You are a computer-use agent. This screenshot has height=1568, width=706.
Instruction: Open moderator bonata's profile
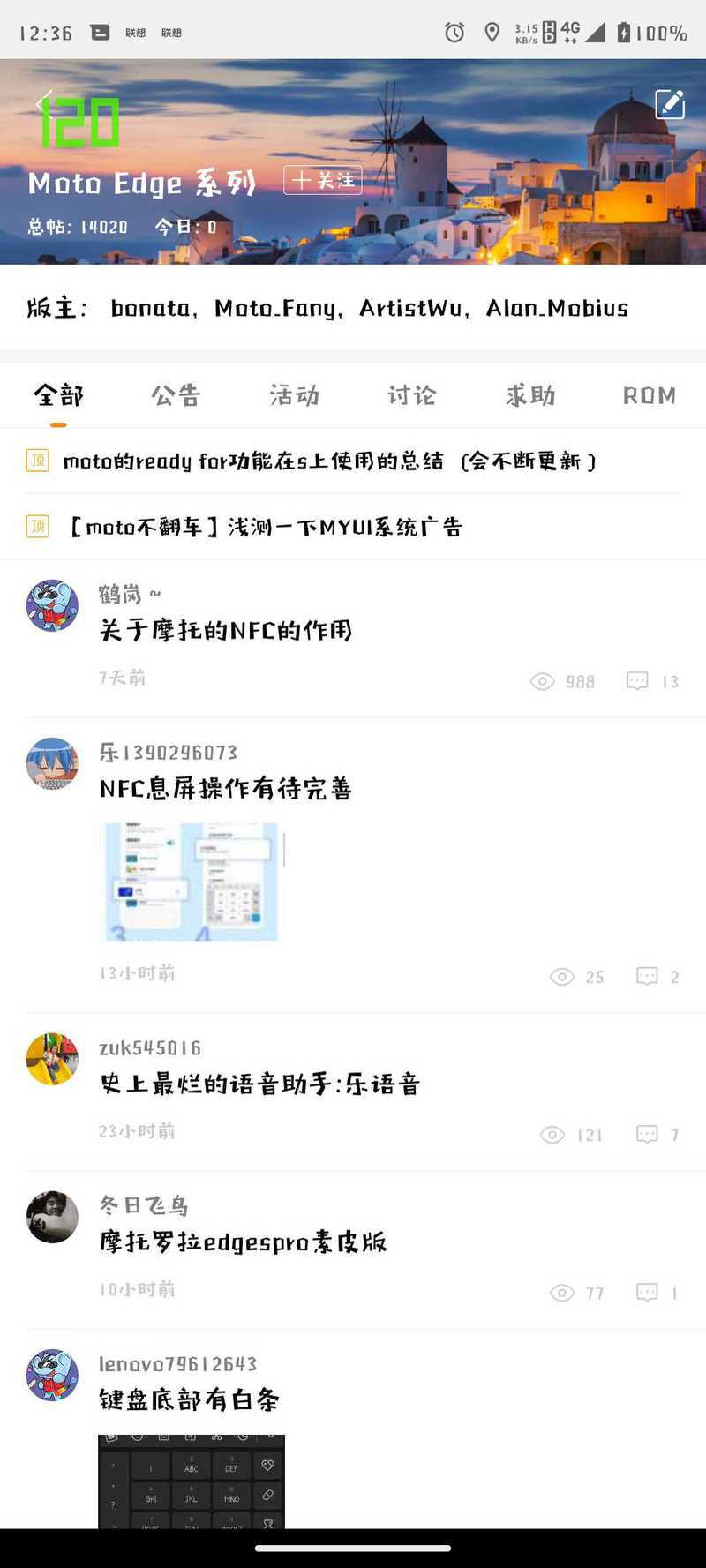click(150, 308)
